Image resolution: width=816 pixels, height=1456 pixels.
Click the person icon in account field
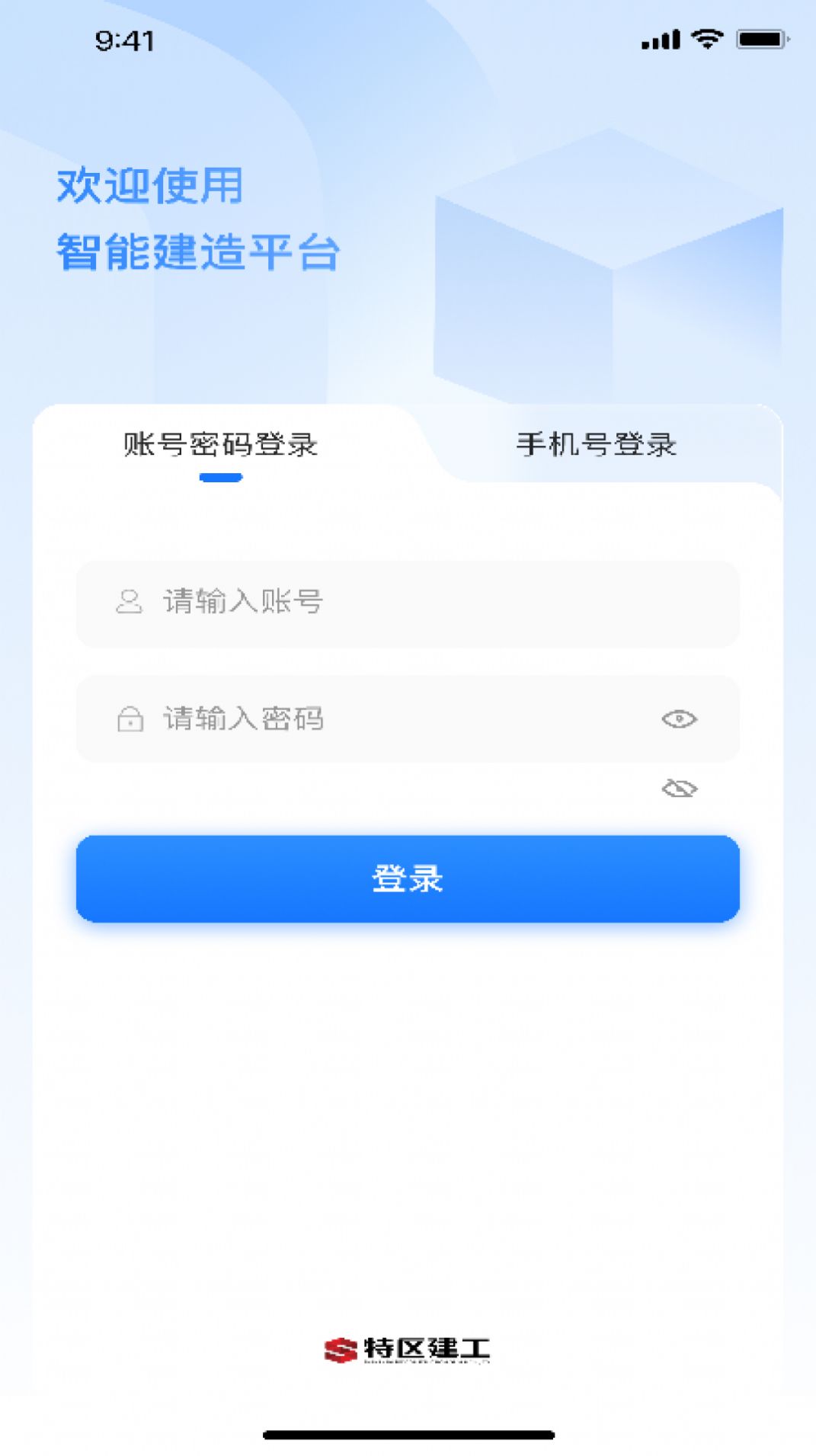pos(129,602)
